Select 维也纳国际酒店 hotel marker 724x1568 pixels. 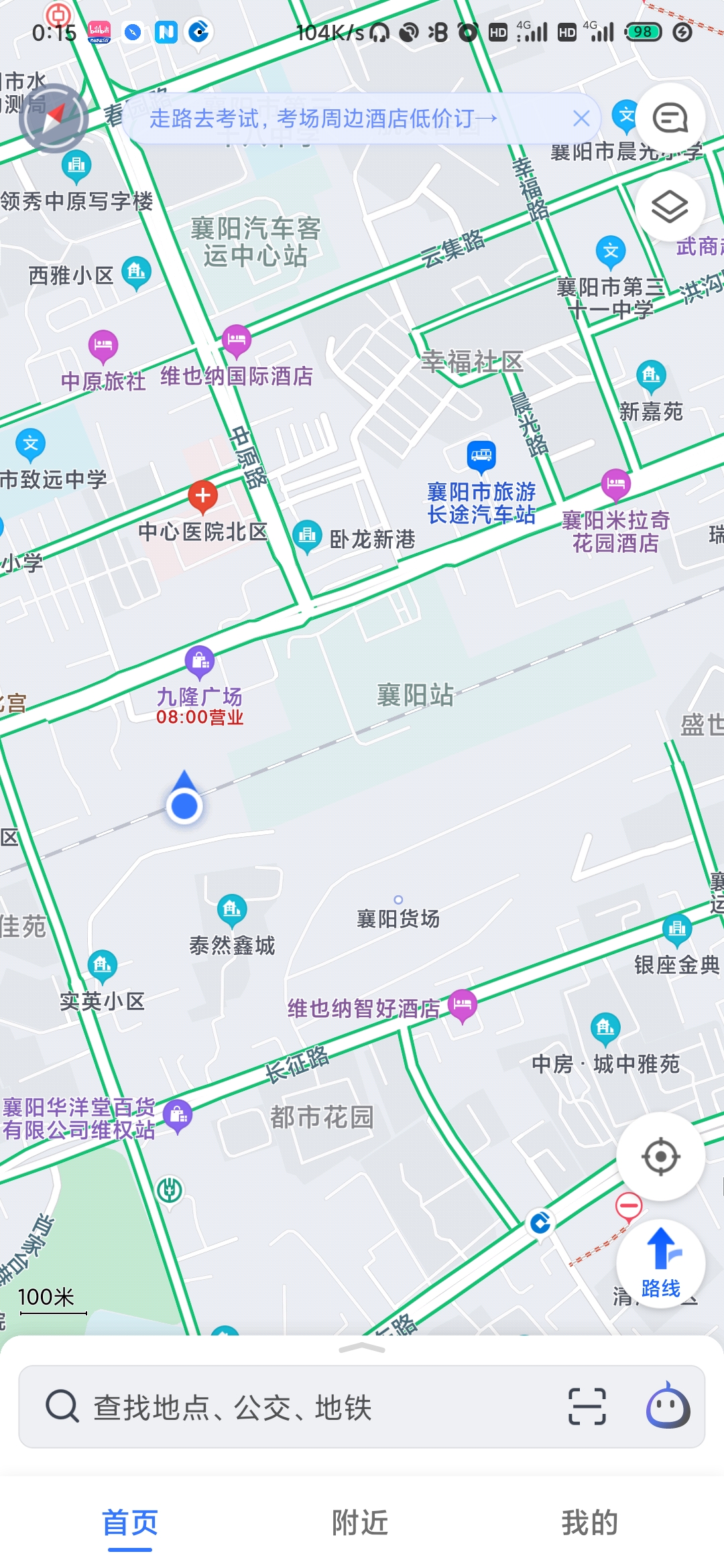coord(236,340)
